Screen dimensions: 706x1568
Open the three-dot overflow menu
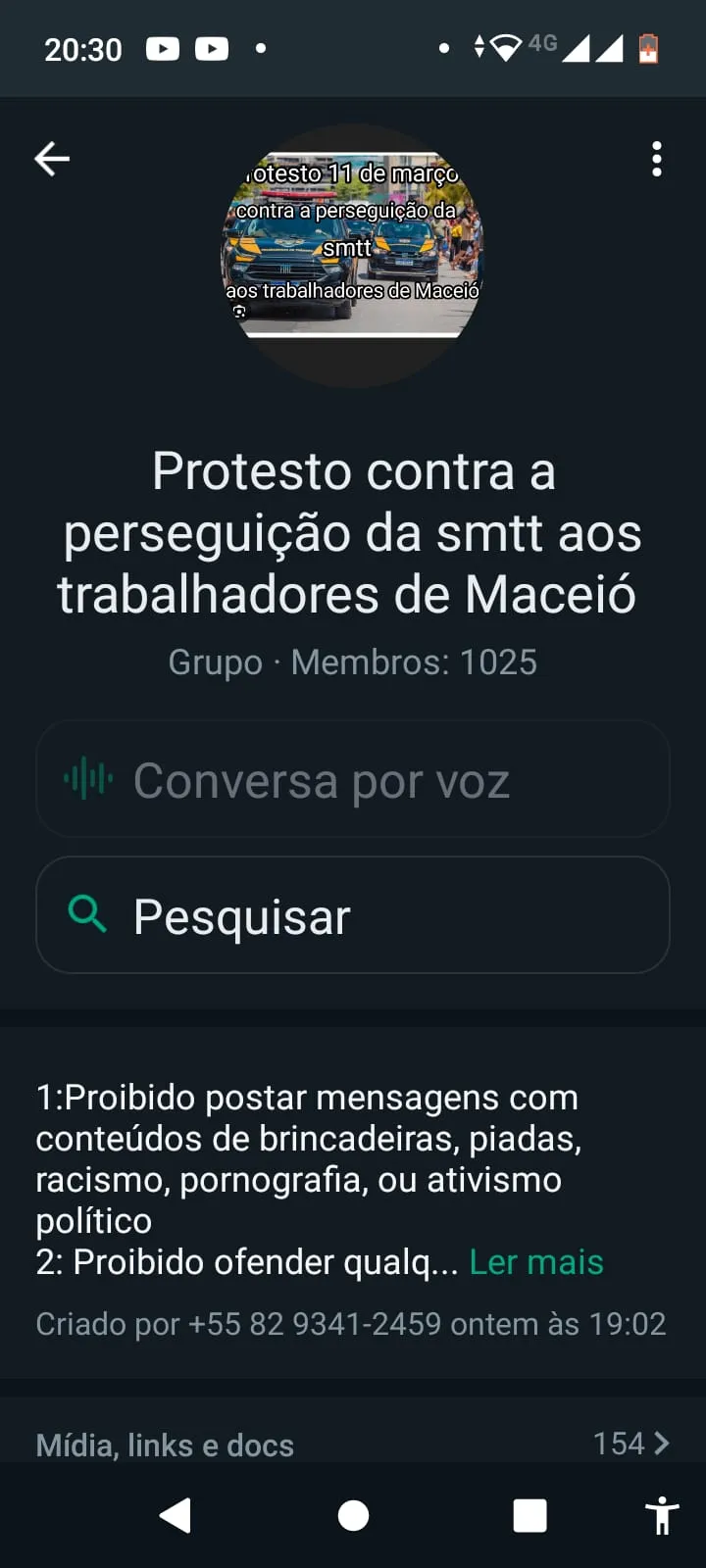pyautogui.click(x=656, y=159)
